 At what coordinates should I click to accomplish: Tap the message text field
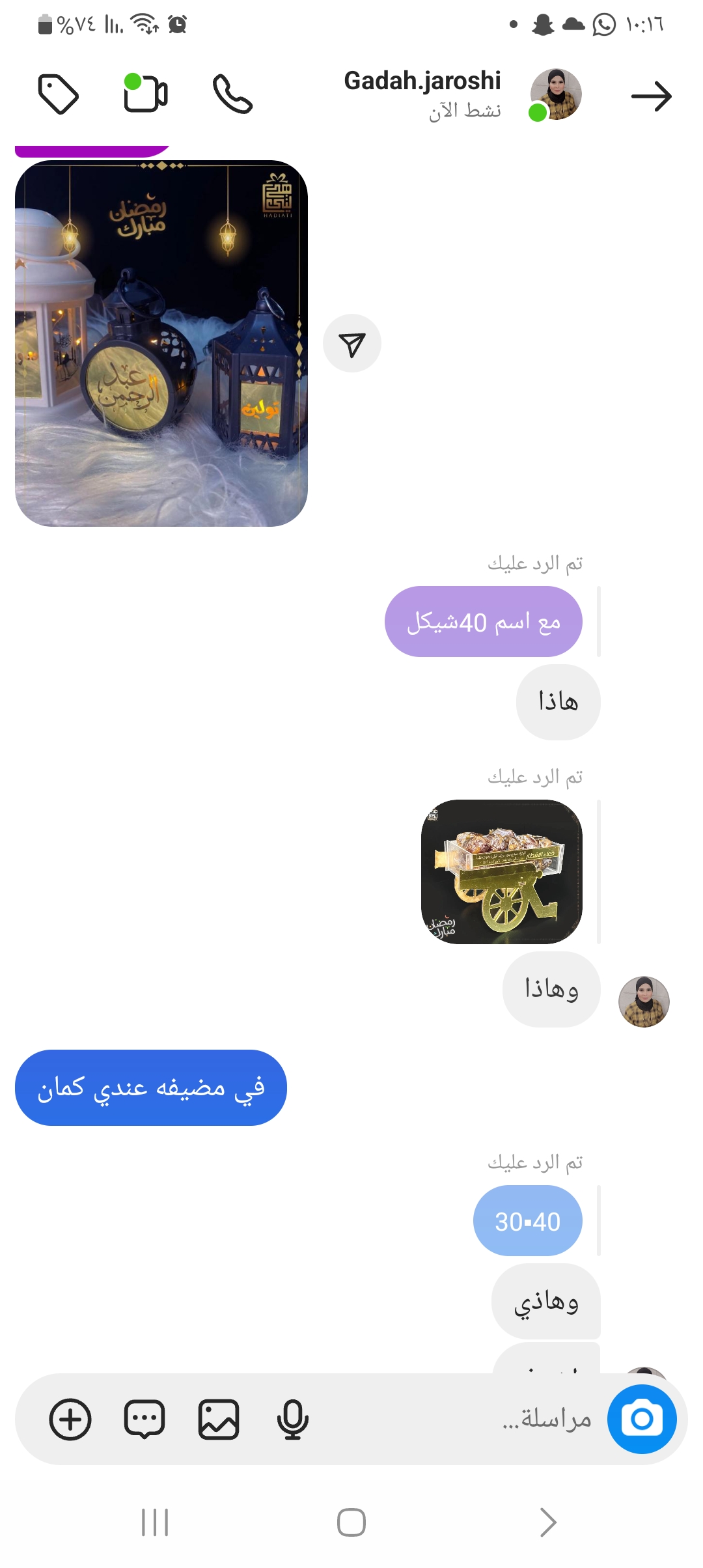pos(456,1420)
